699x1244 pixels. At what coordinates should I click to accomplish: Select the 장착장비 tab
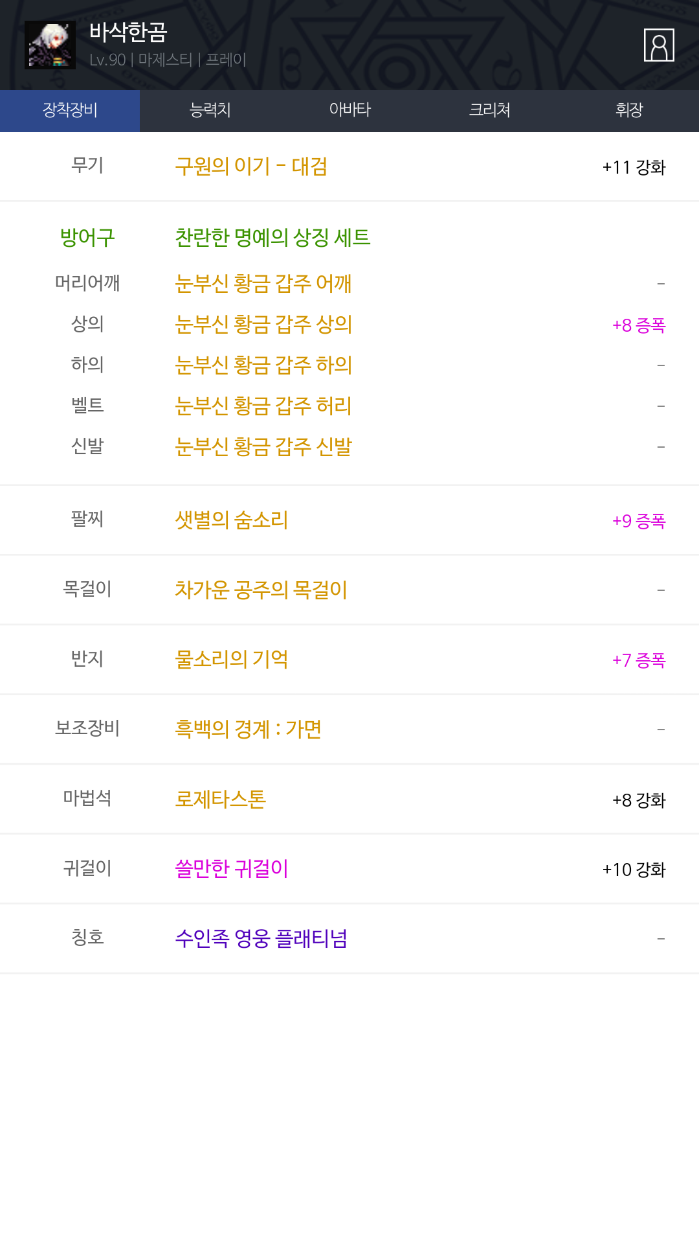70,110
